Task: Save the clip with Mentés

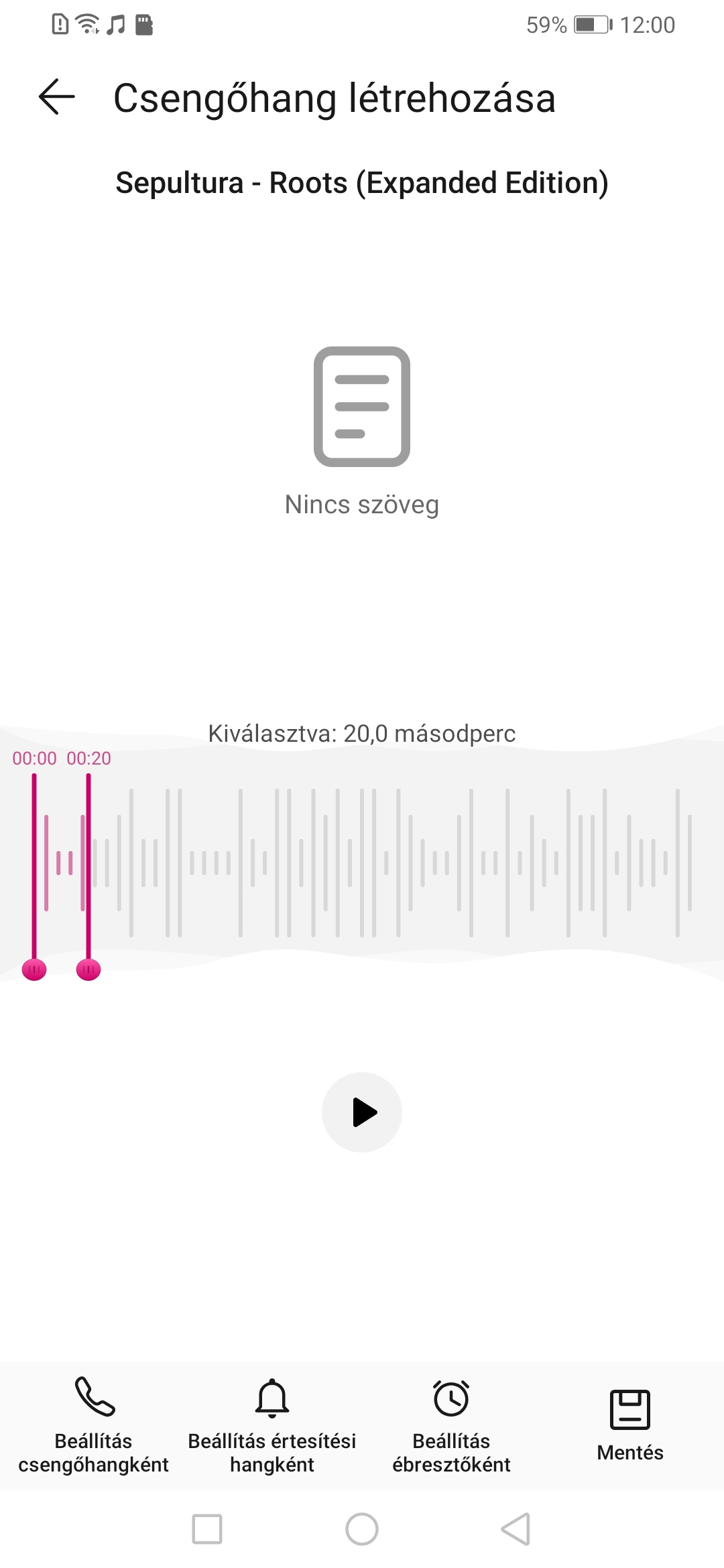Action: (630, 1425)
